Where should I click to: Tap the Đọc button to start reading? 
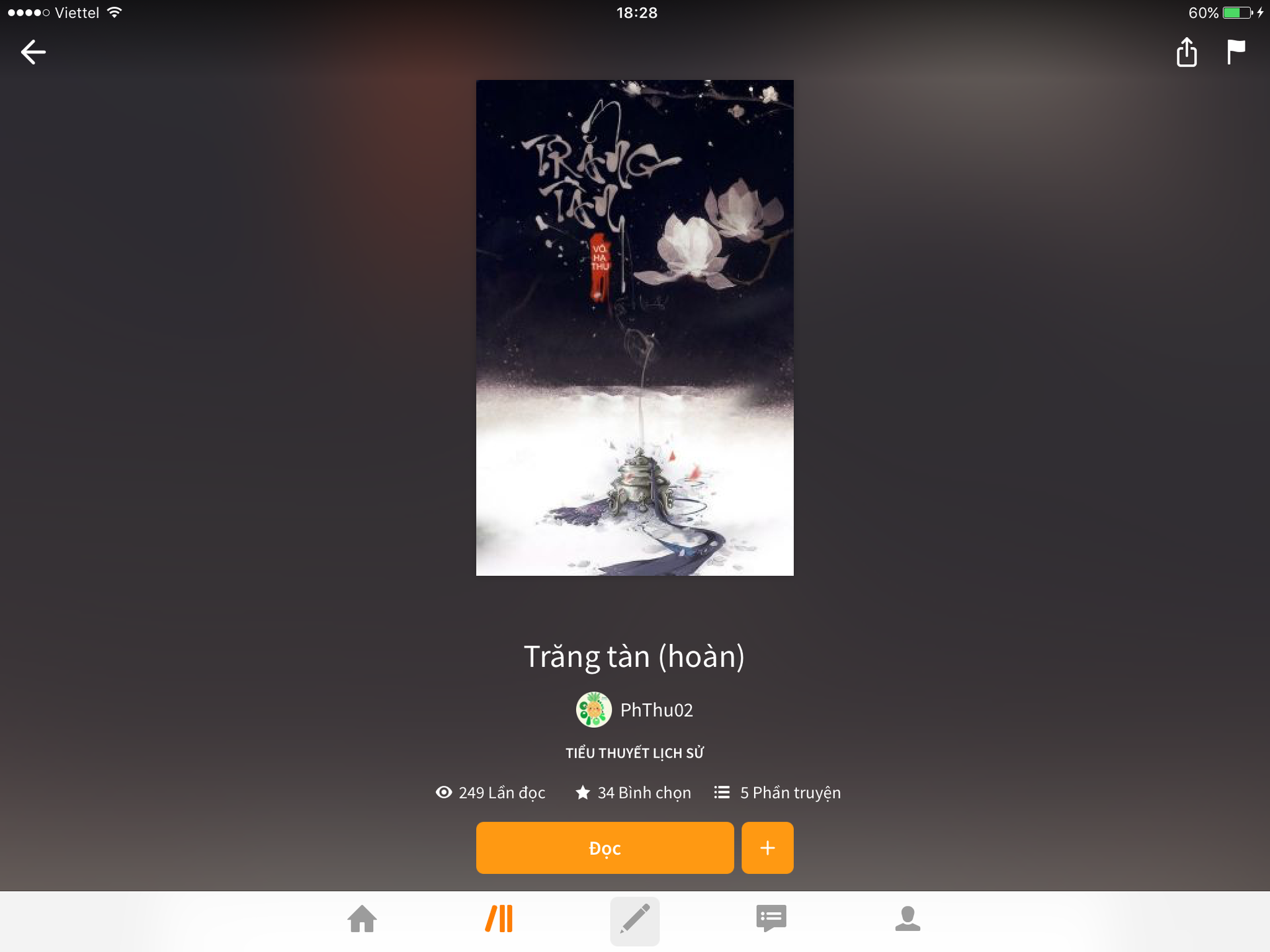coord(605,848)
